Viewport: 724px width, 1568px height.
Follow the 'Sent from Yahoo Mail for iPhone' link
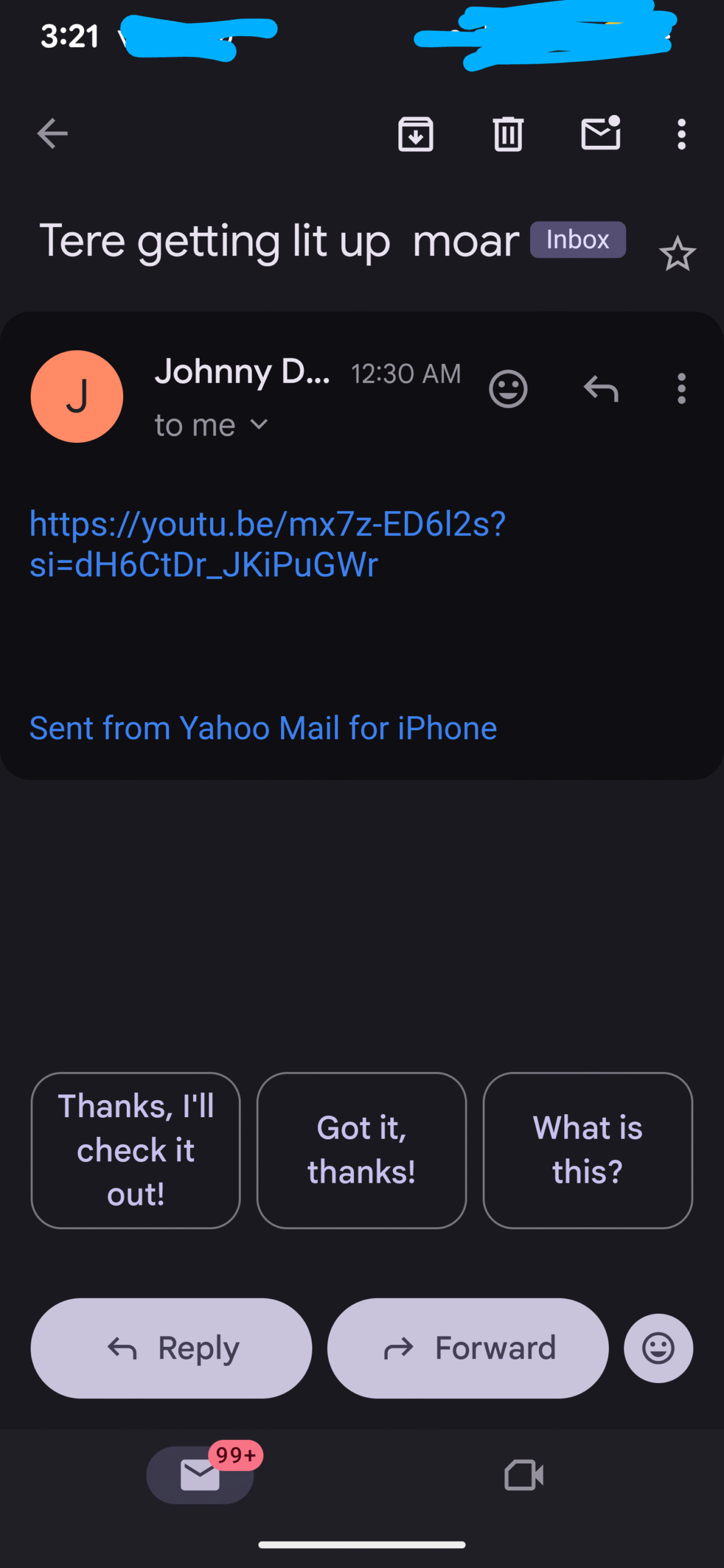click(263, 728)
